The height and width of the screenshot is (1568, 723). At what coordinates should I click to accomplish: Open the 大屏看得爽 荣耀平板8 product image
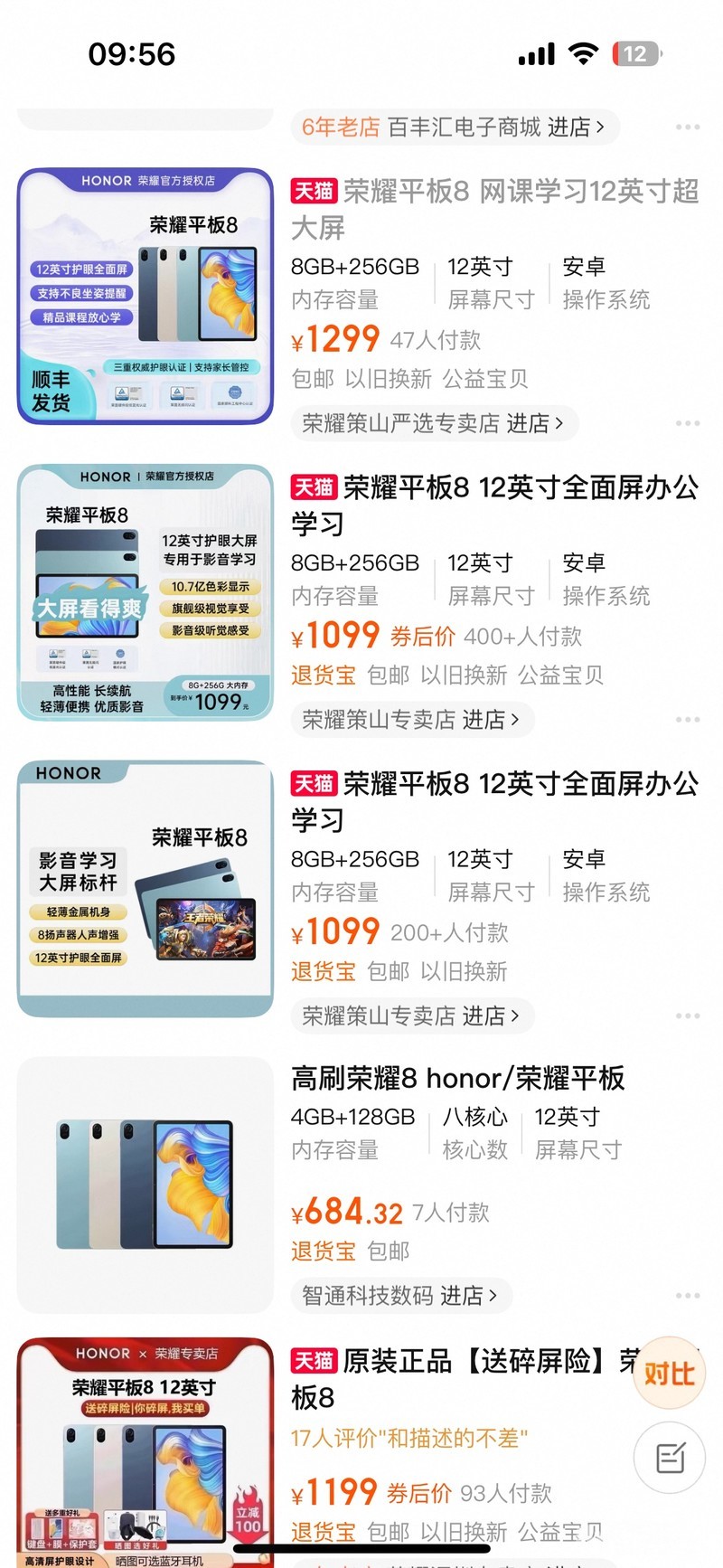click(146, 592)
